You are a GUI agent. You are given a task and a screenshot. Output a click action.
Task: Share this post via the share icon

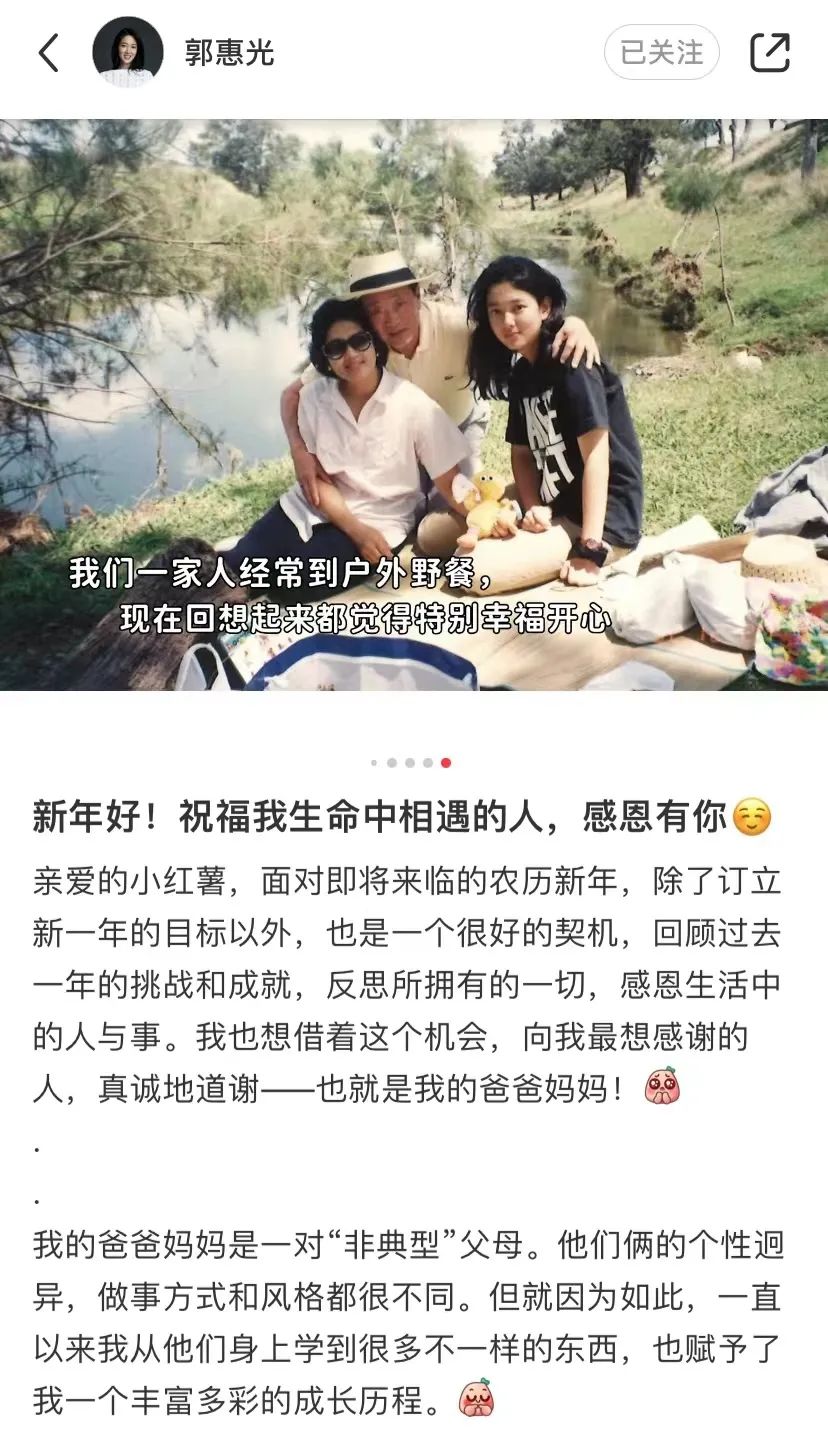point(770,53)
